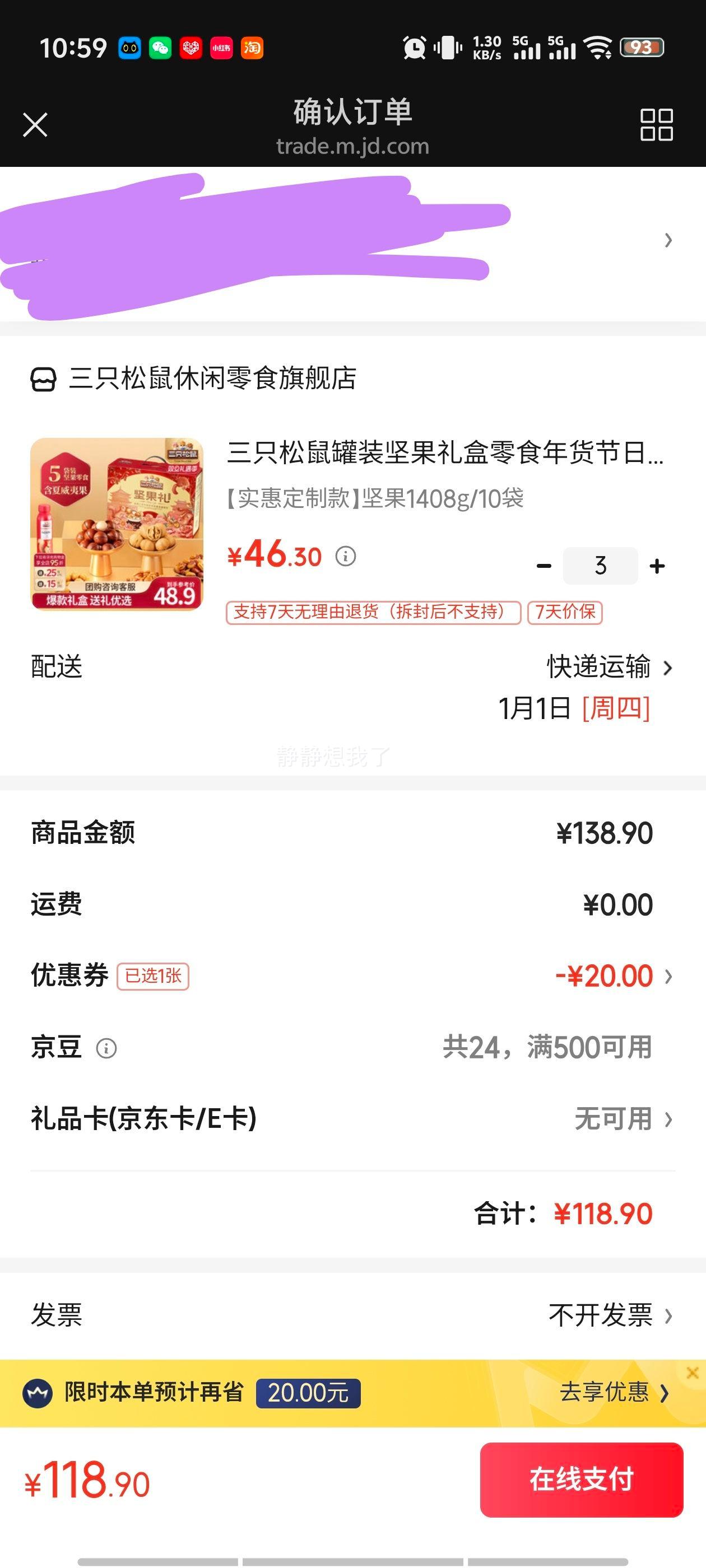The width and height of the screenshot is (706, 1568).
Task: Open the red app icon in status bar
Action: [x=191, y=48]
